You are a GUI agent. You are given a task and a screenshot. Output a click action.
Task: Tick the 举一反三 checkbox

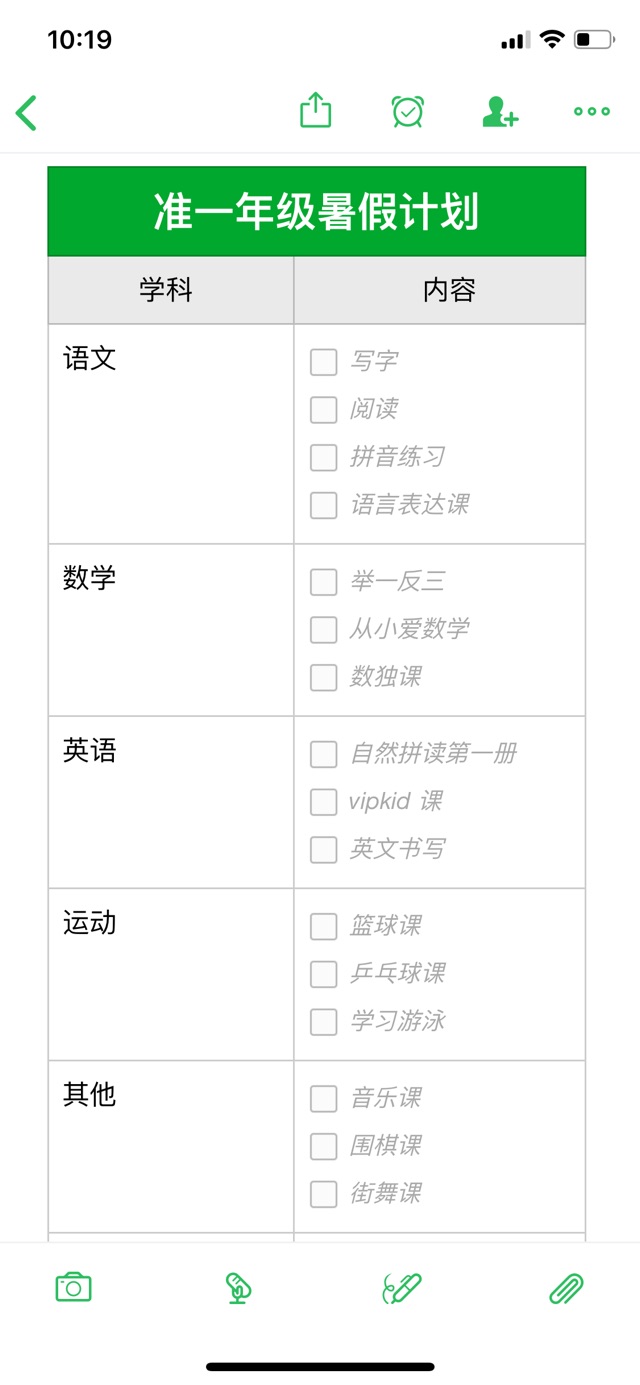point(323,582)
